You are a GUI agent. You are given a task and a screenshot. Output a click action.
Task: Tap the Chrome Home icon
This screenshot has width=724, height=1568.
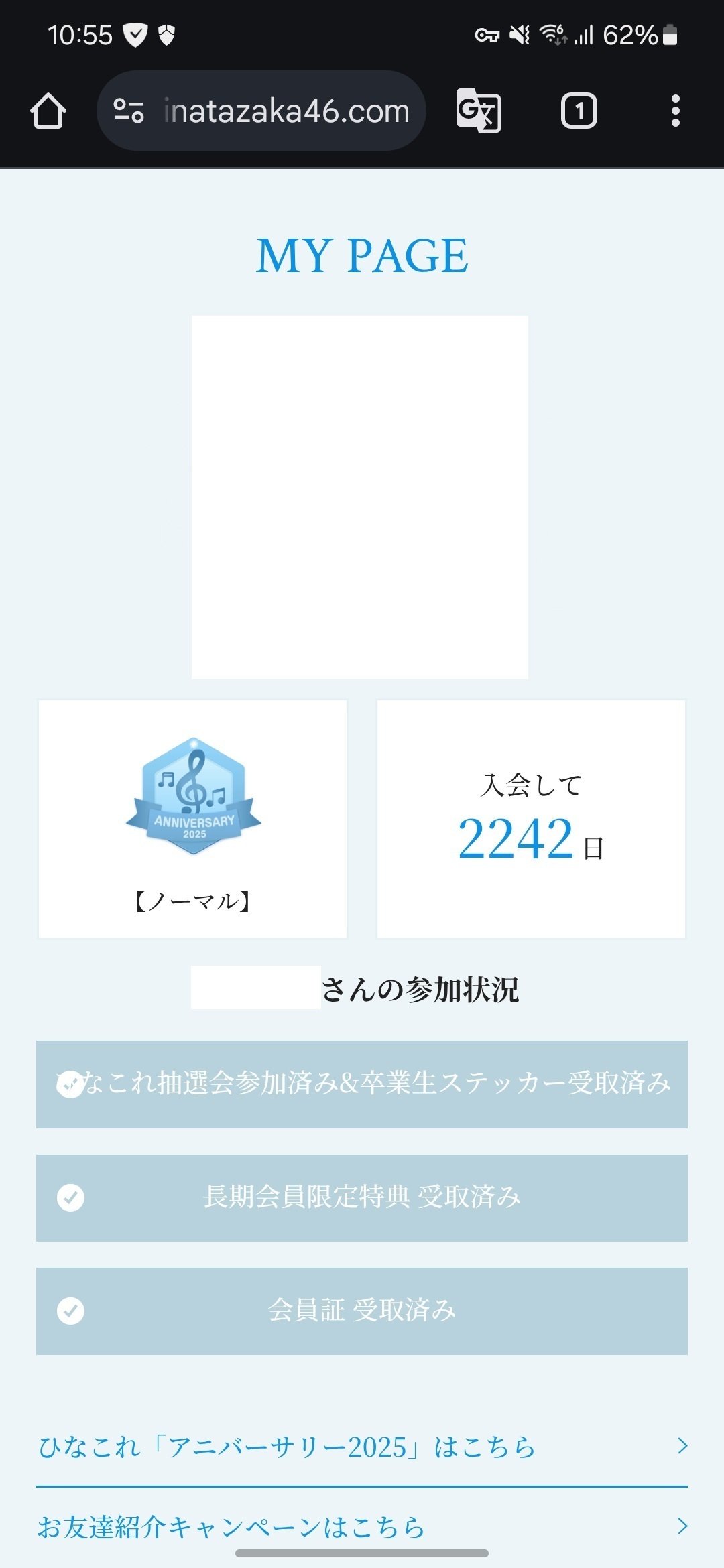coord(47,111)
